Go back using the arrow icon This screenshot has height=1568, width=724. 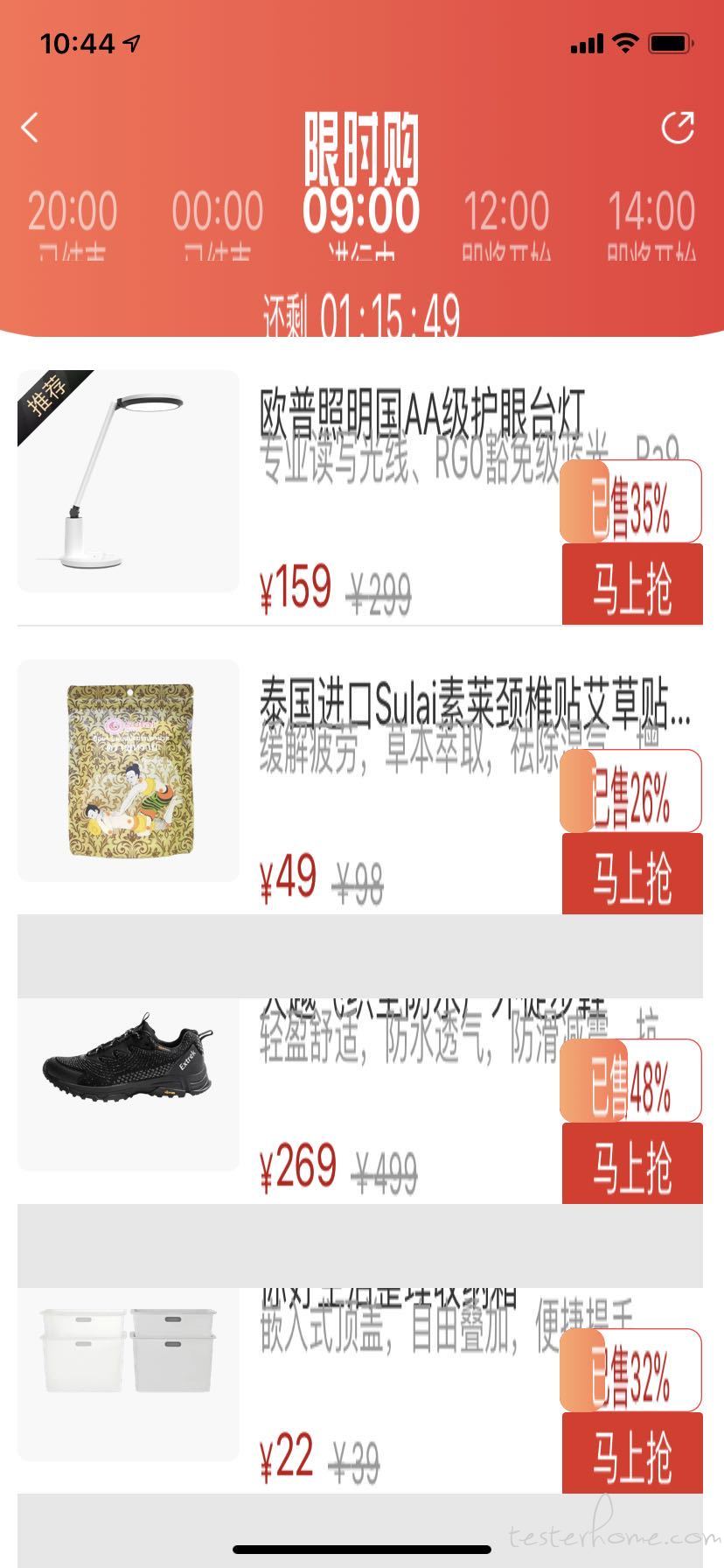31,128
